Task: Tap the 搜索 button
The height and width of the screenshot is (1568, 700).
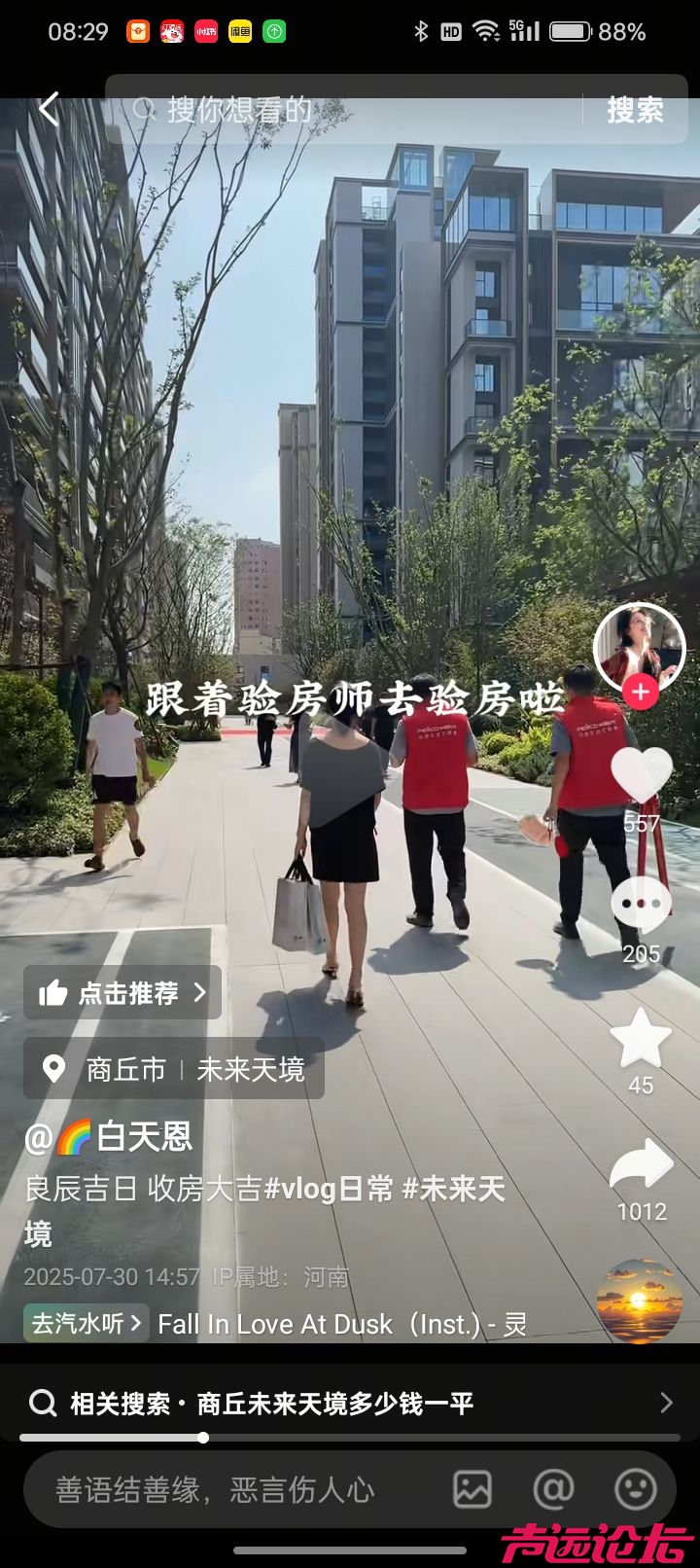Action: [635, 109]
